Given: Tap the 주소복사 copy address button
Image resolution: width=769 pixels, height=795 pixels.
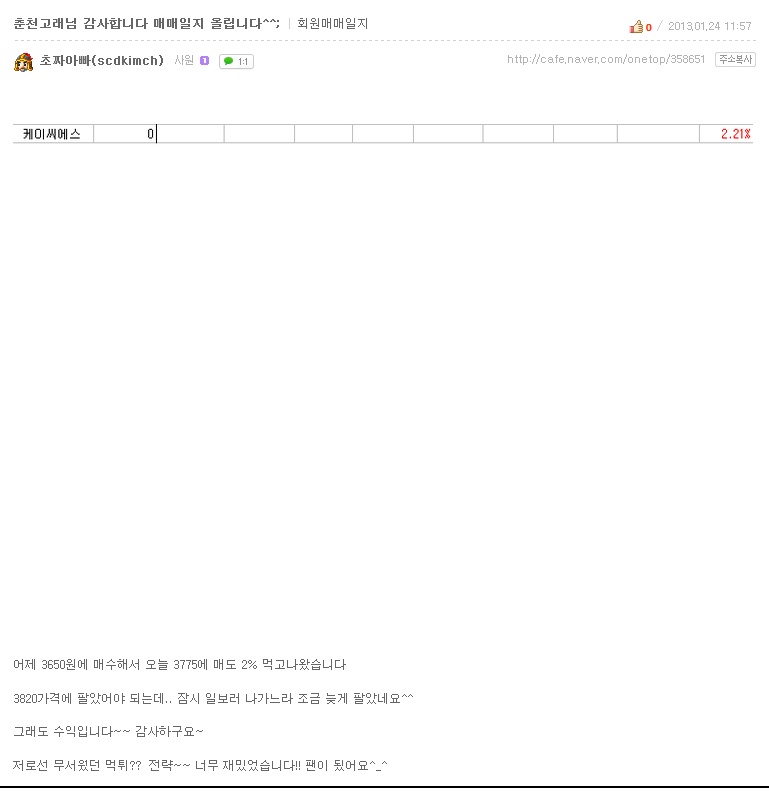Looking at the screenshot, I should pyautogui.click(x=735, y=59).
